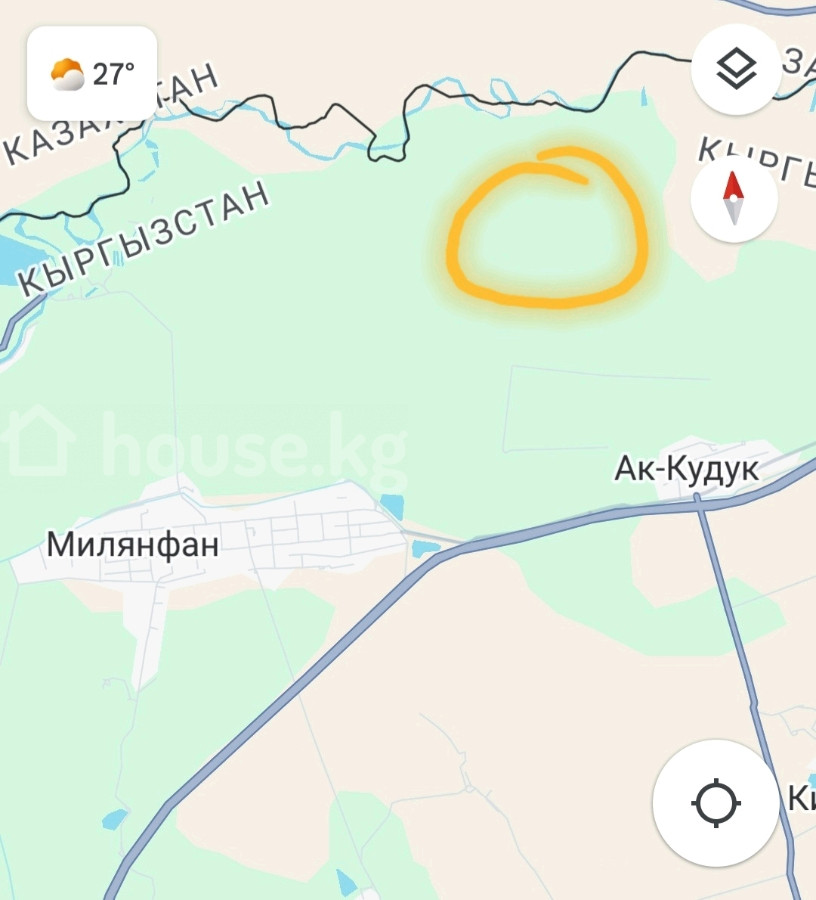Image resolution: width=816 pixels, height=900 pixels.
Task: Open the map layers selector
Action: 736,69
